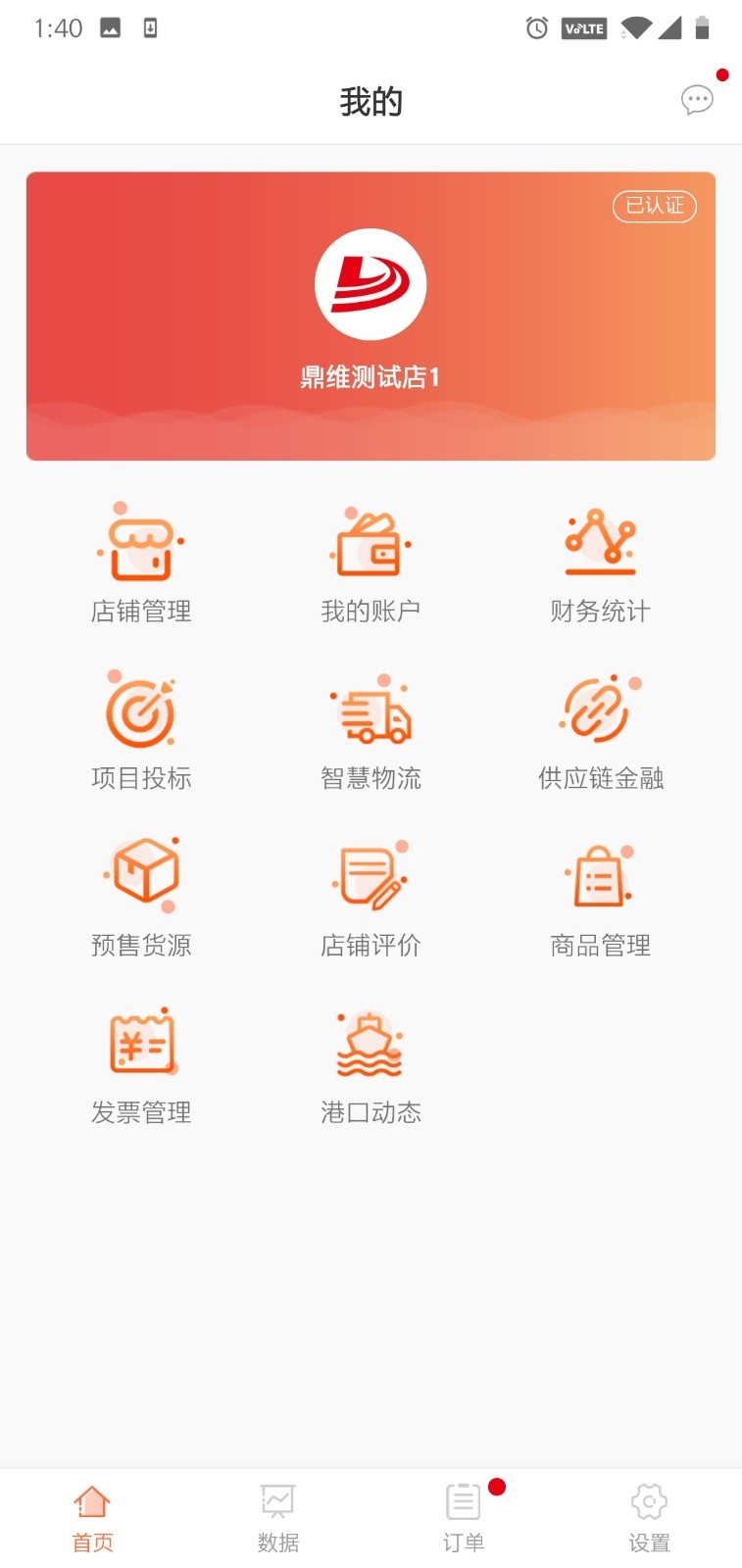Switch to the 设置 settings tab
742x1568 pixels.
pyautogui.click(x=649, y=1519)
